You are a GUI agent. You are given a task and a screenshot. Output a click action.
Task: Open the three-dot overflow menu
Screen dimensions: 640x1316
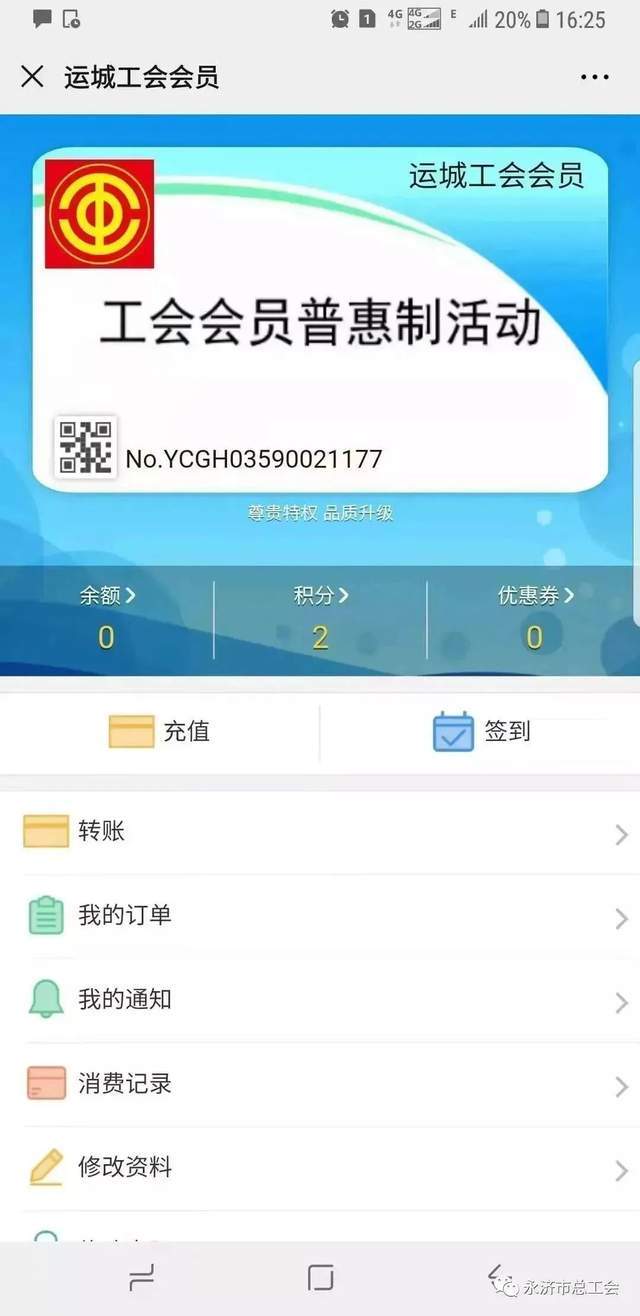coord(594,77)
